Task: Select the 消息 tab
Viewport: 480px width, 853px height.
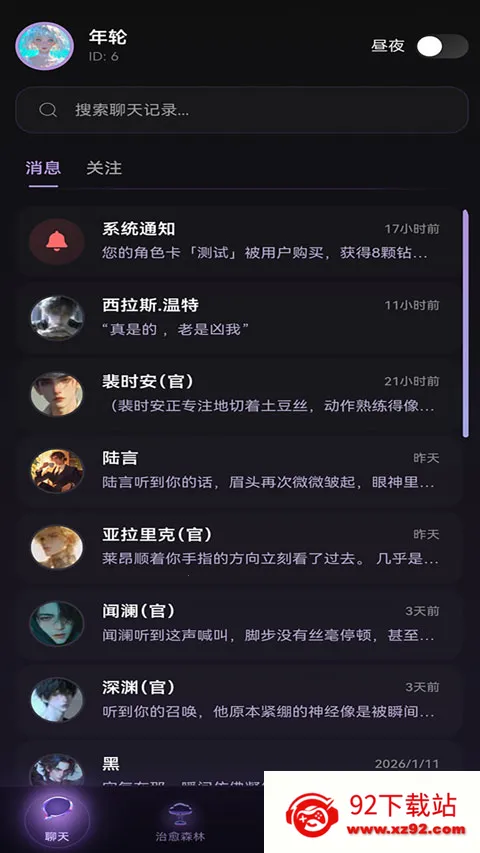Action: click(x=44, y=168)
